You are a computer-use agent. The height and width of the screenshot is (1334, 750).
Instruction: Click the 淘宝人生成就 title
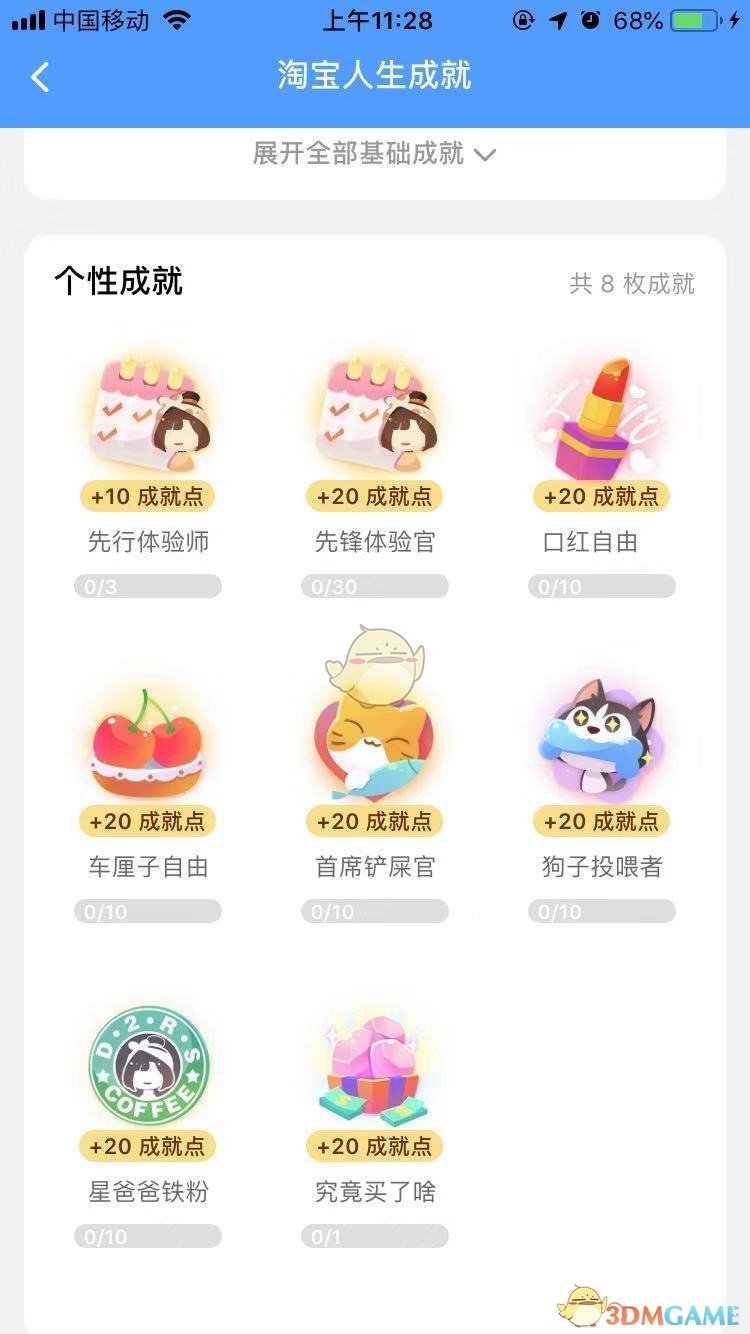click(374, 76)
